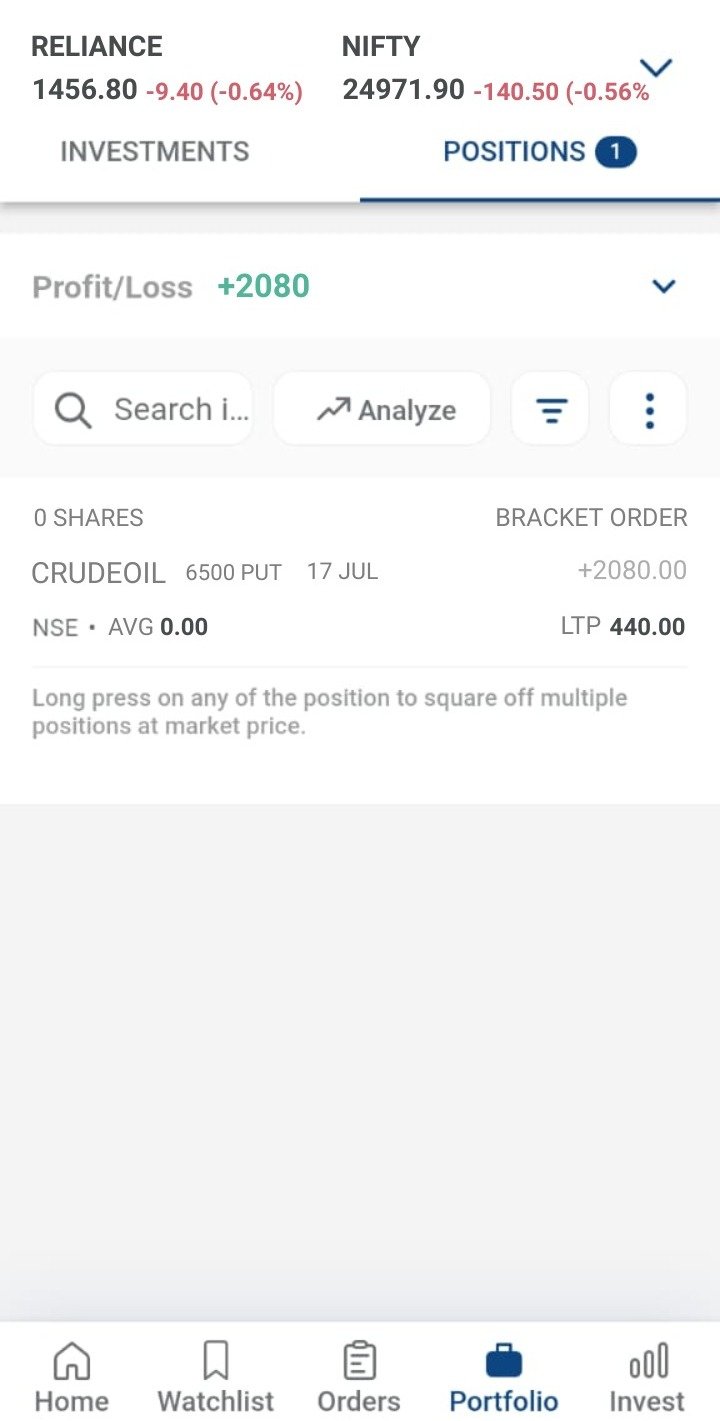
Task: Expand the index ticker dropdown arrow
Action: [657, 68]
